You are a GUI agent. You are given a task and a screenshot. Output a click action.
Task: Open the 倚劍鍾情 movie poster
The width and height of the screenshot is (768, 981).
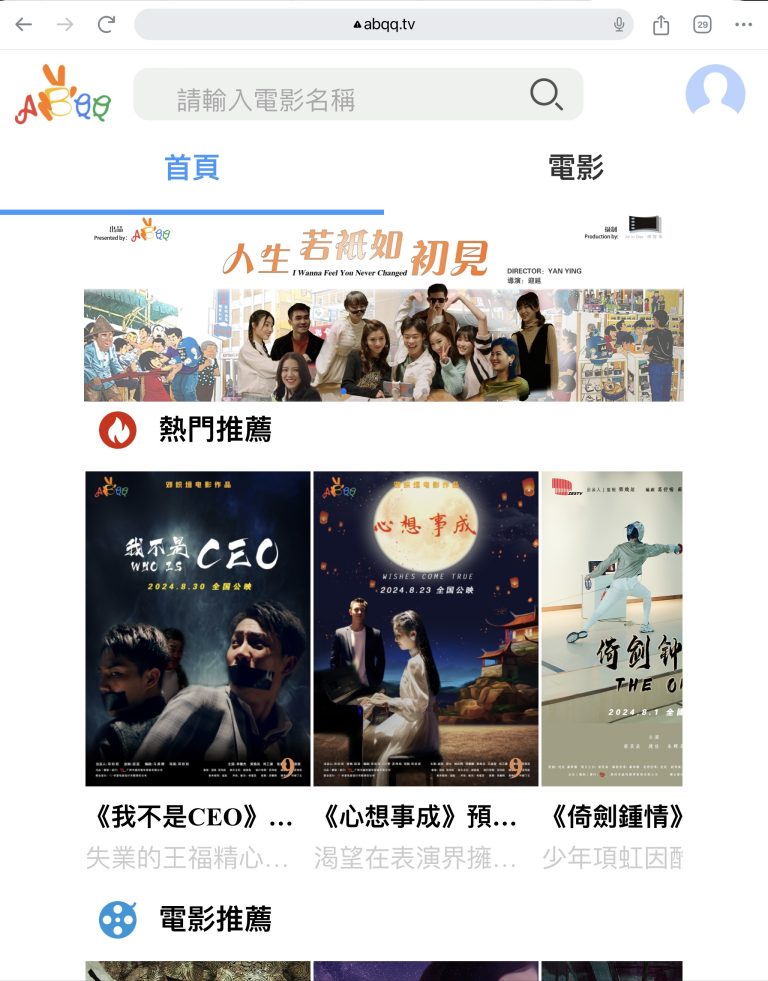(x=612, y=628)
